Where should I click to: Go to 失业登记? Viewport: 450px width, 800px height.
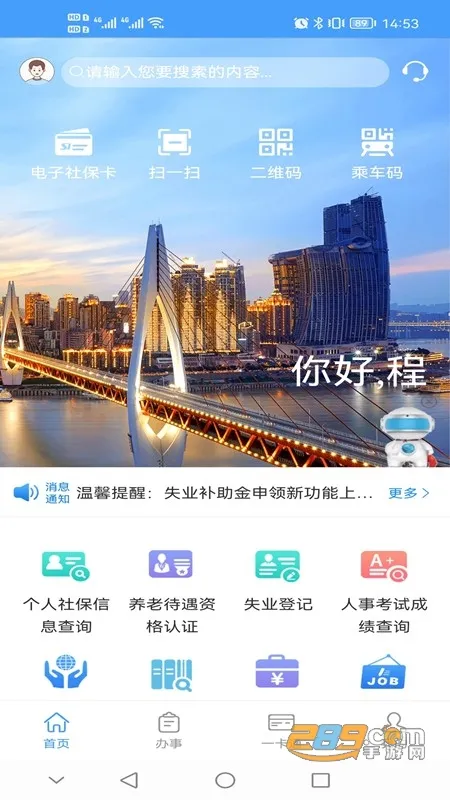(x=278, y=582)
